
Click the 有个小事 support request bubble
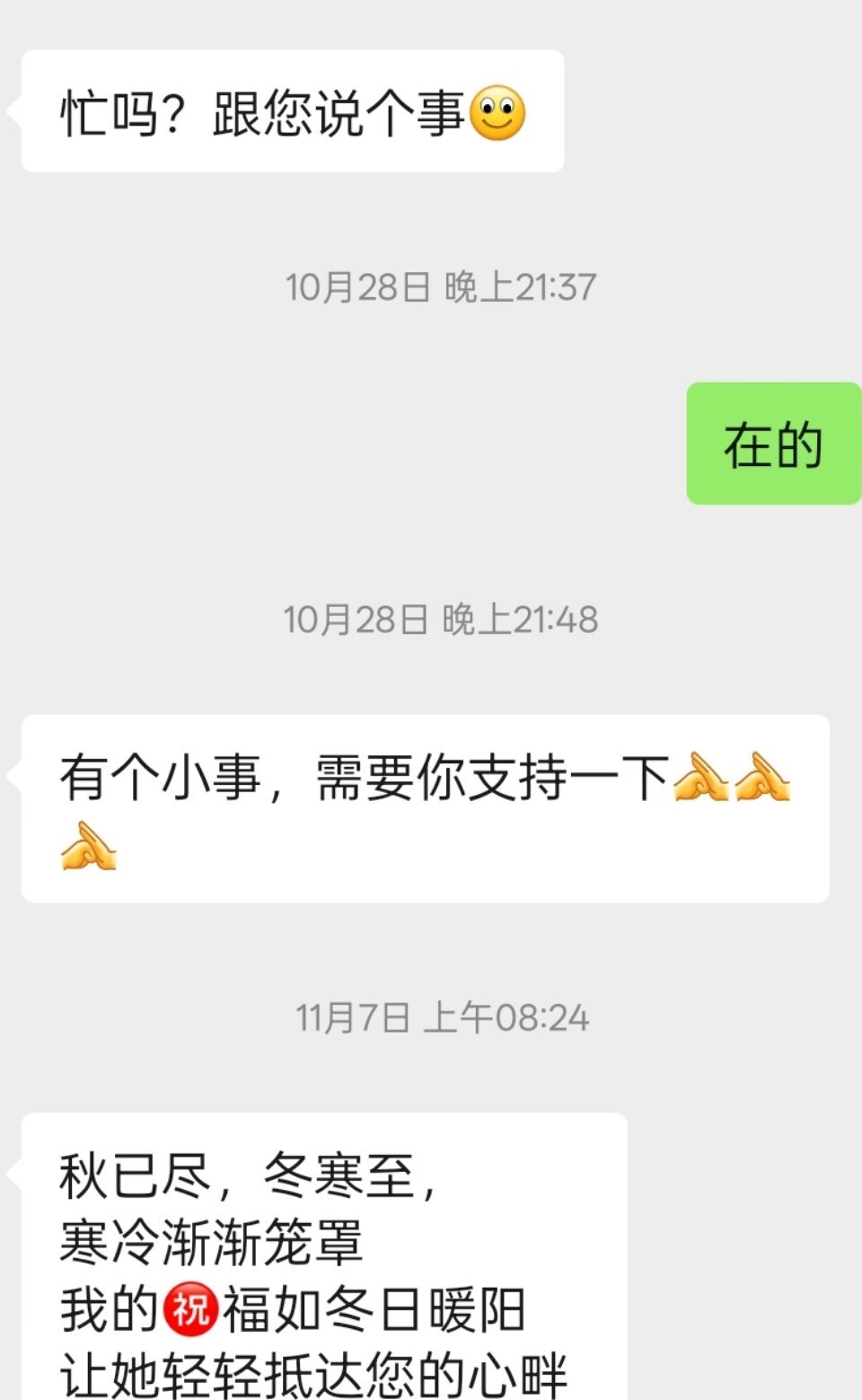click(x=422, y=808)
